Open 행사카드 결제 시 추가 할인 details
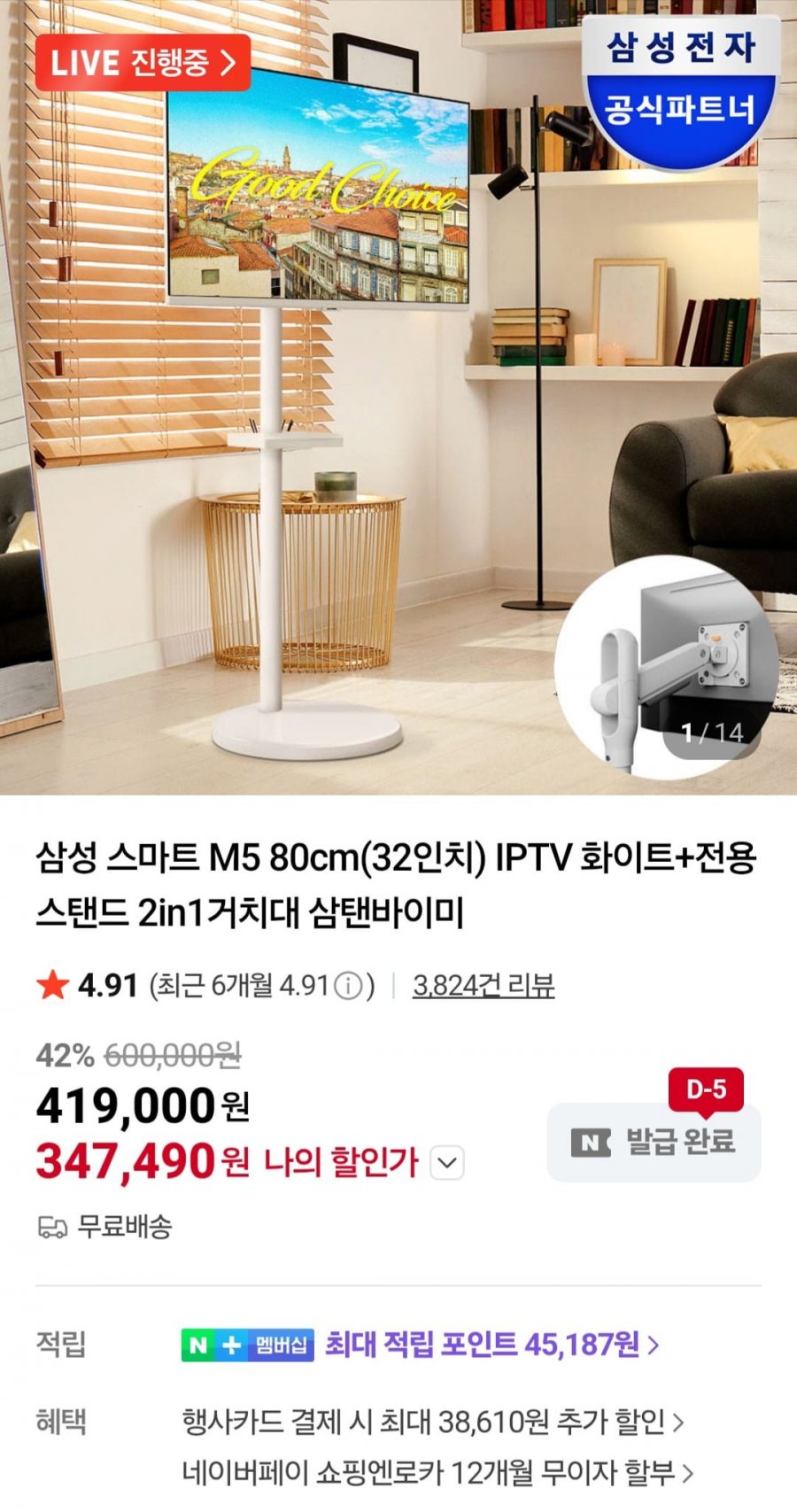The image size is (797, 1512). (x=432, y=1422)
